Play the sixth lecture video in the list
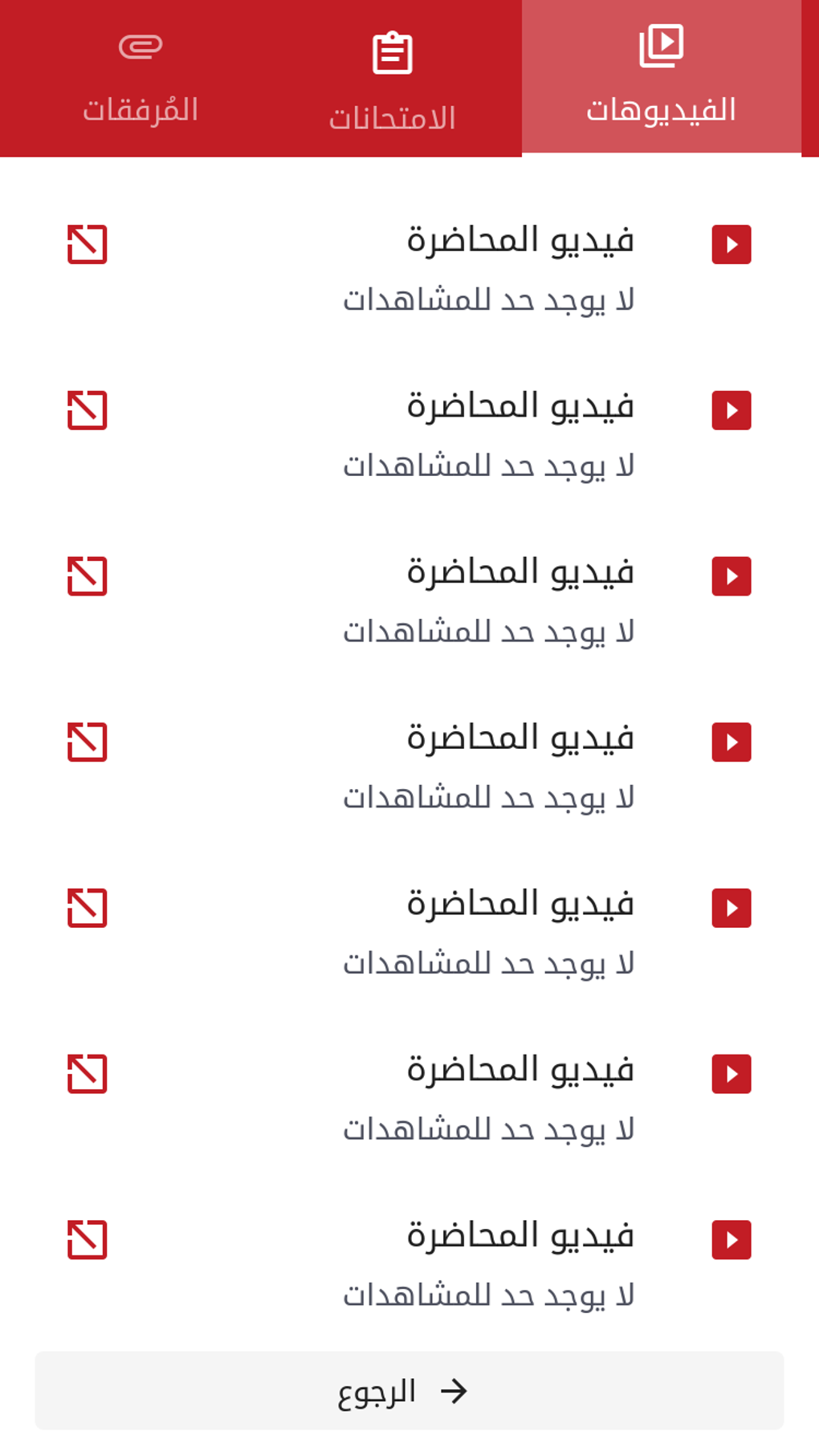This screenshot has height=1456, width=819. pos(731,1074)
